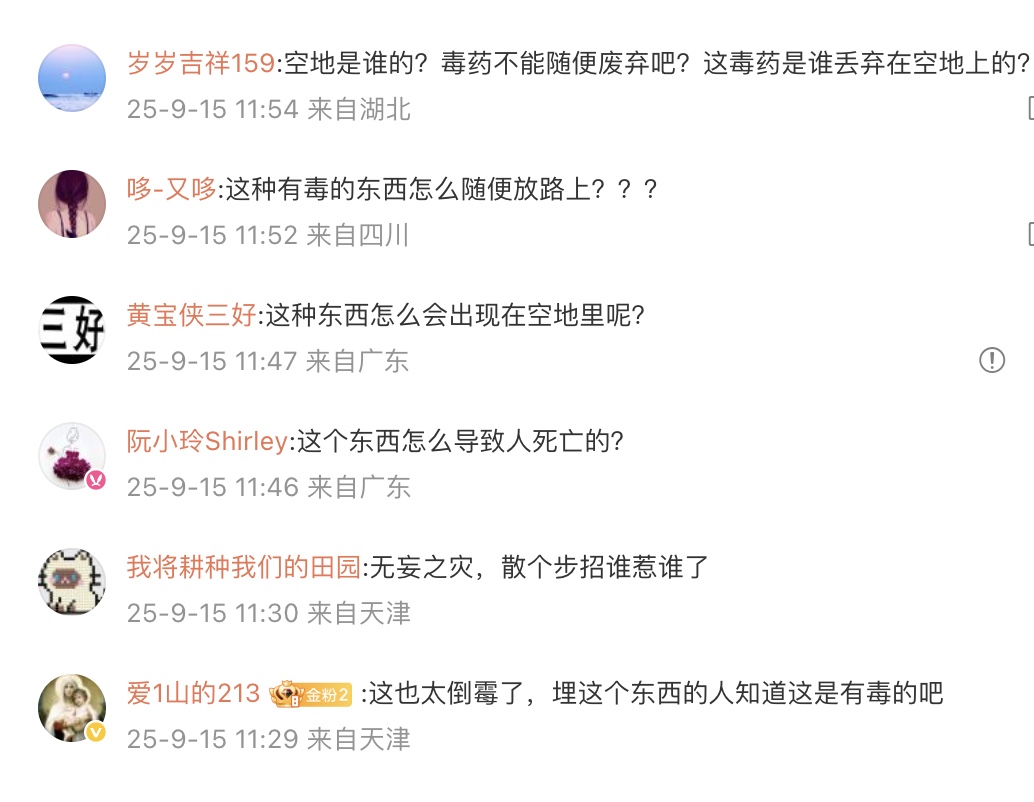The width and height of the screenshot is (1034, 802).
Task: Select the username 阮小玲Shirley
Action: 207,442
